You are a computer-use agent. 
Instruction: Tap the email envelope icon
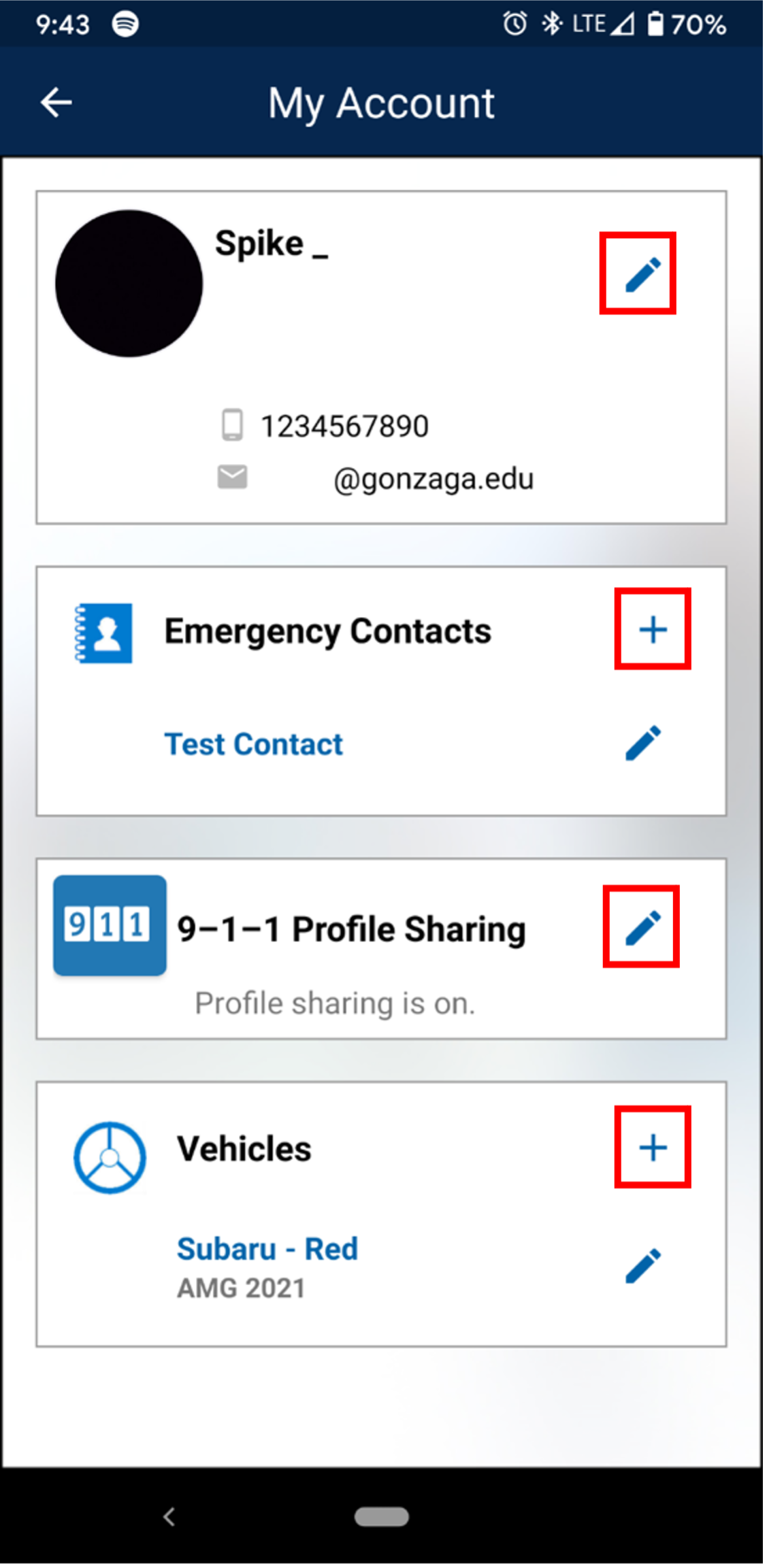coord(232,478)
